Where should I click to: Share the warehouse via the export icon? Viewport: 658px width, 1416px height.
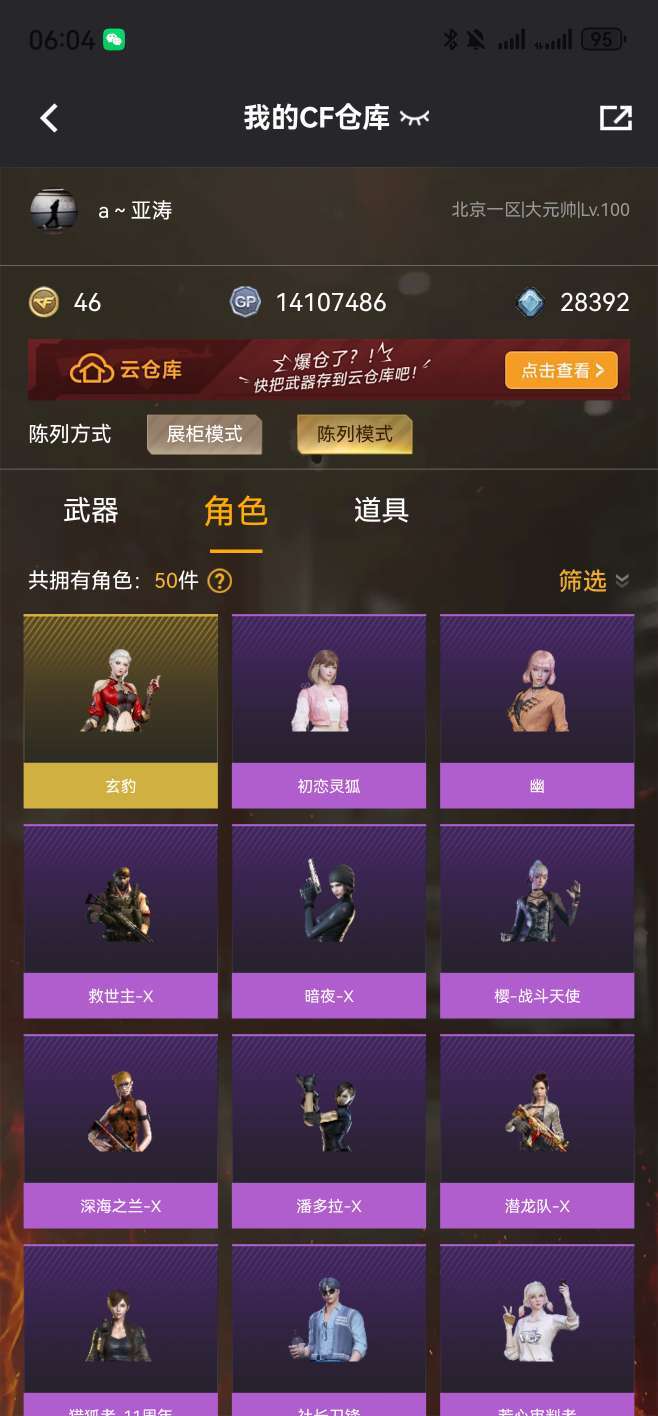pyautogui.click(x=615, y=118)
